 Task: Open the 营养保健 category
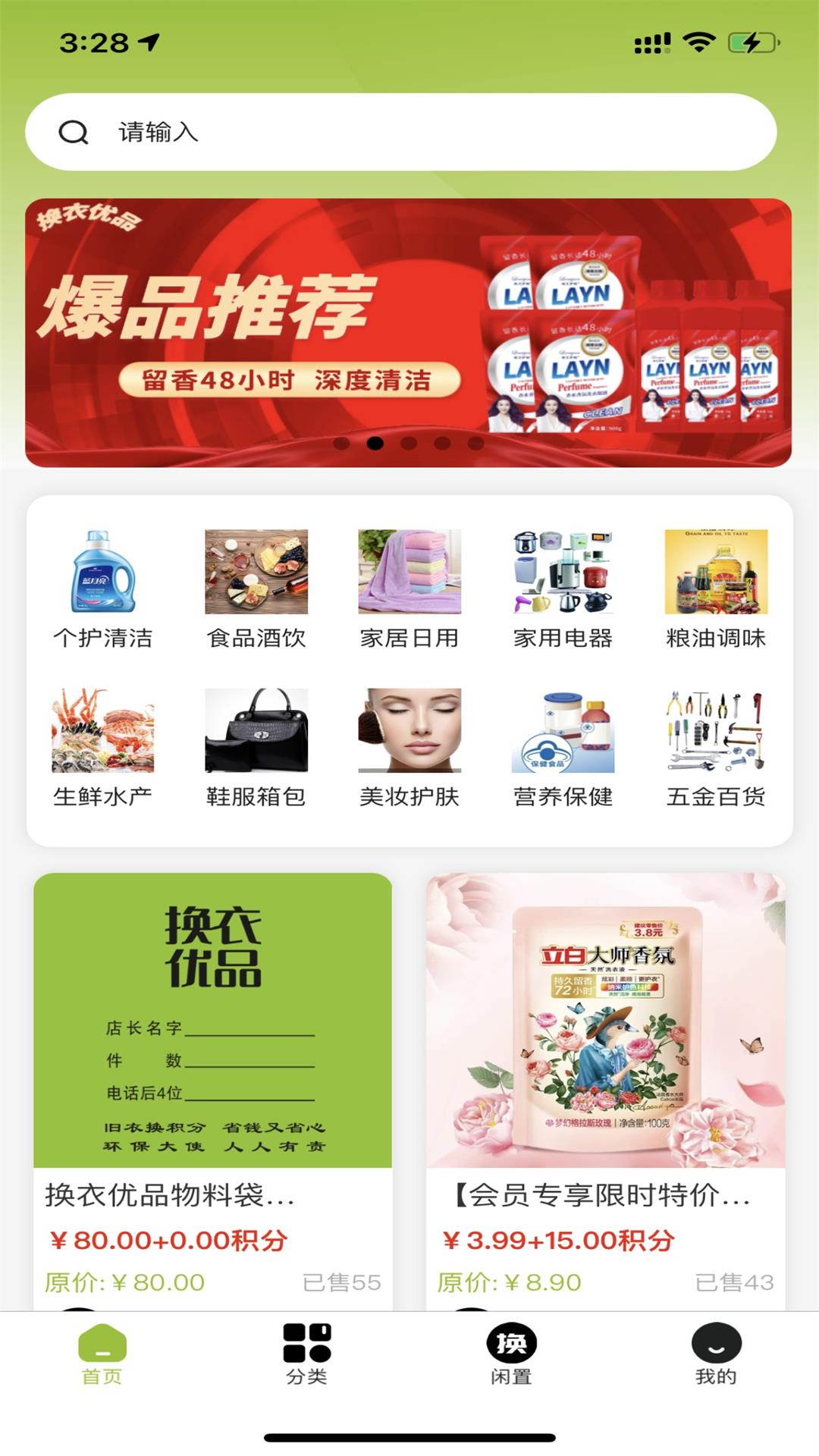[x=563, y=748]
